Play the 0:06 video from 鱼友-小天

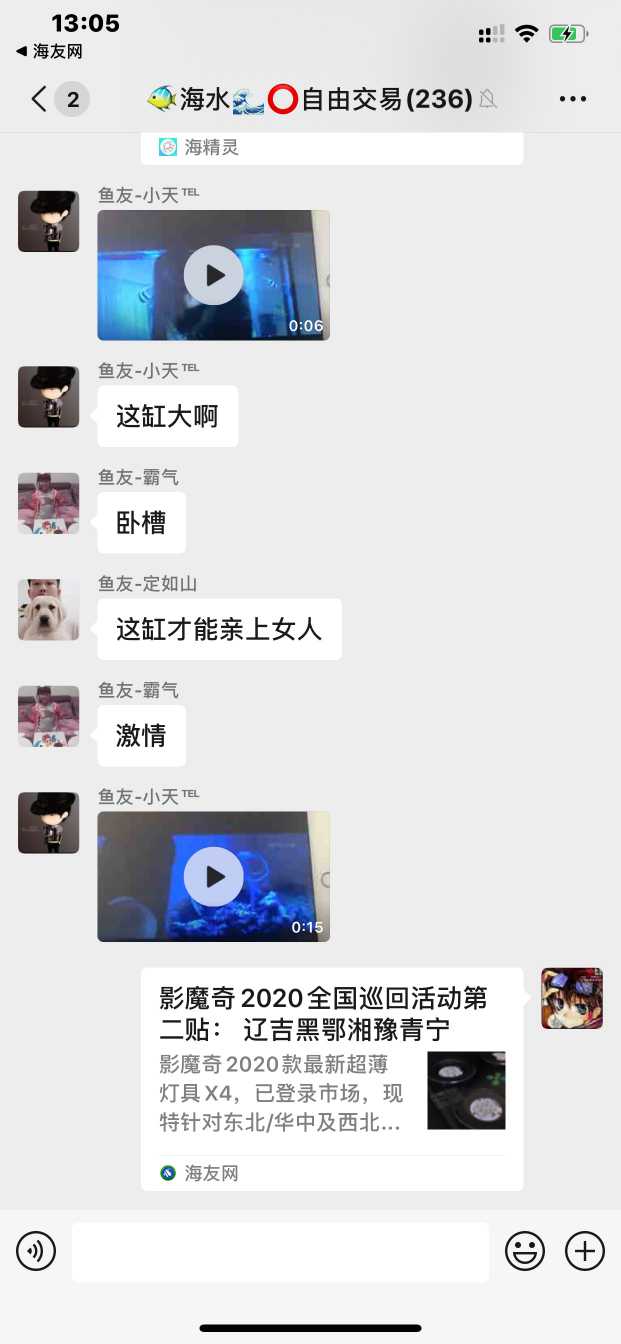tap(213, 275)
